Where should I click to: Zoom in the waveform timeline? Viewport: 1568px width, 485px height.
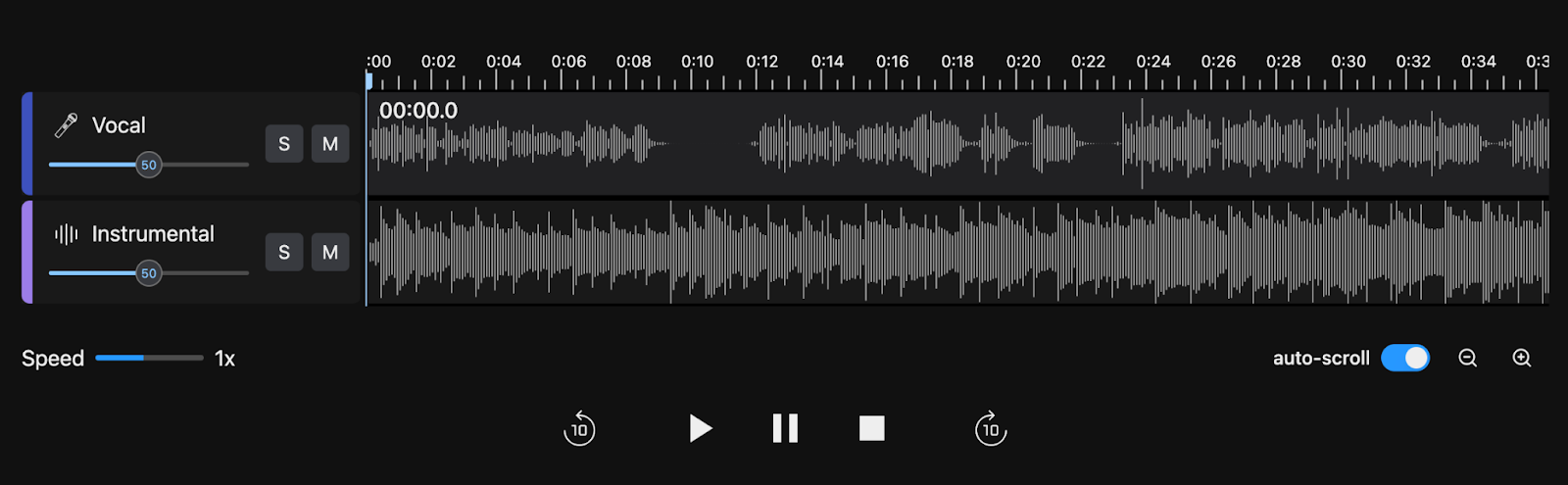(x=1521, y=358)
